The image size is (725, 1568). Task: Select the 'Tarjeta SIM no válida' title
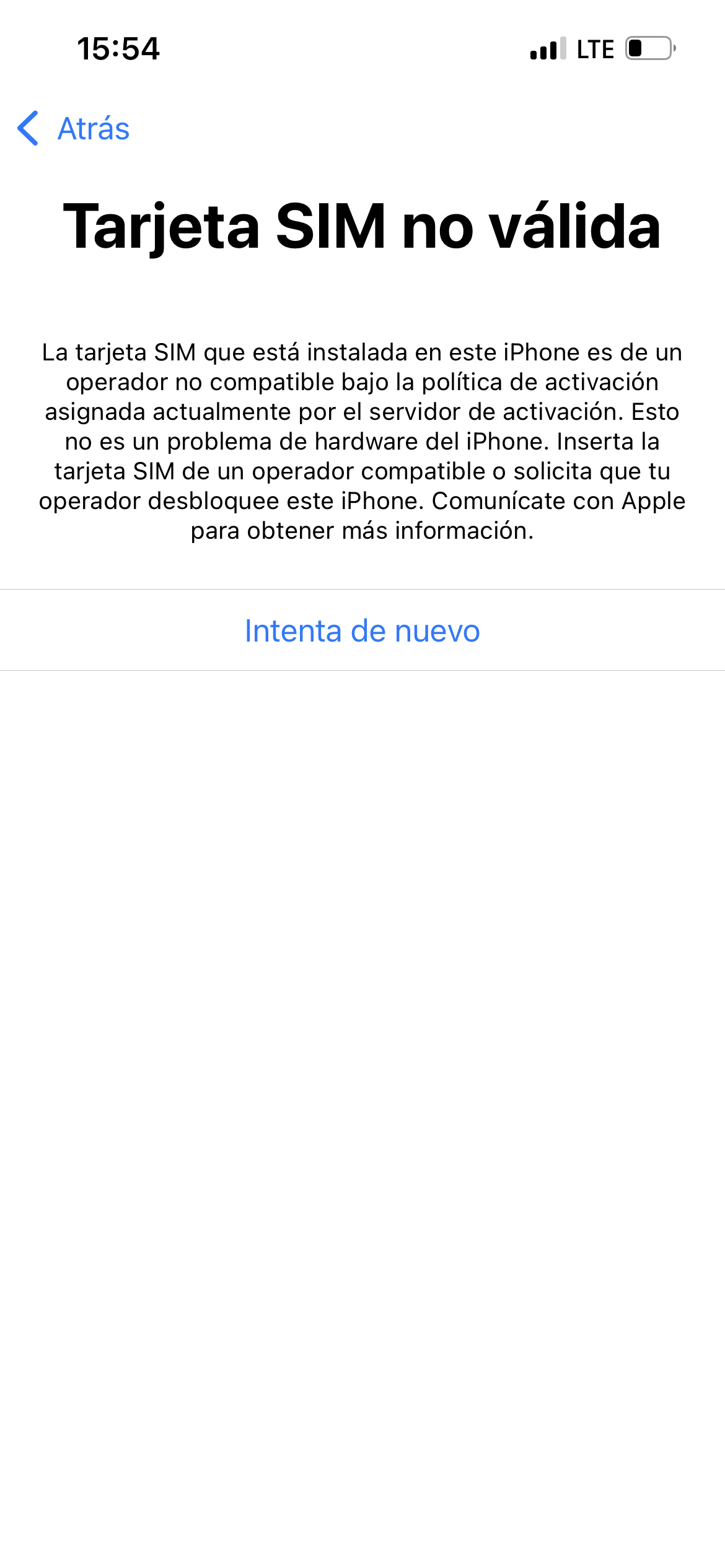coord(362,227)
